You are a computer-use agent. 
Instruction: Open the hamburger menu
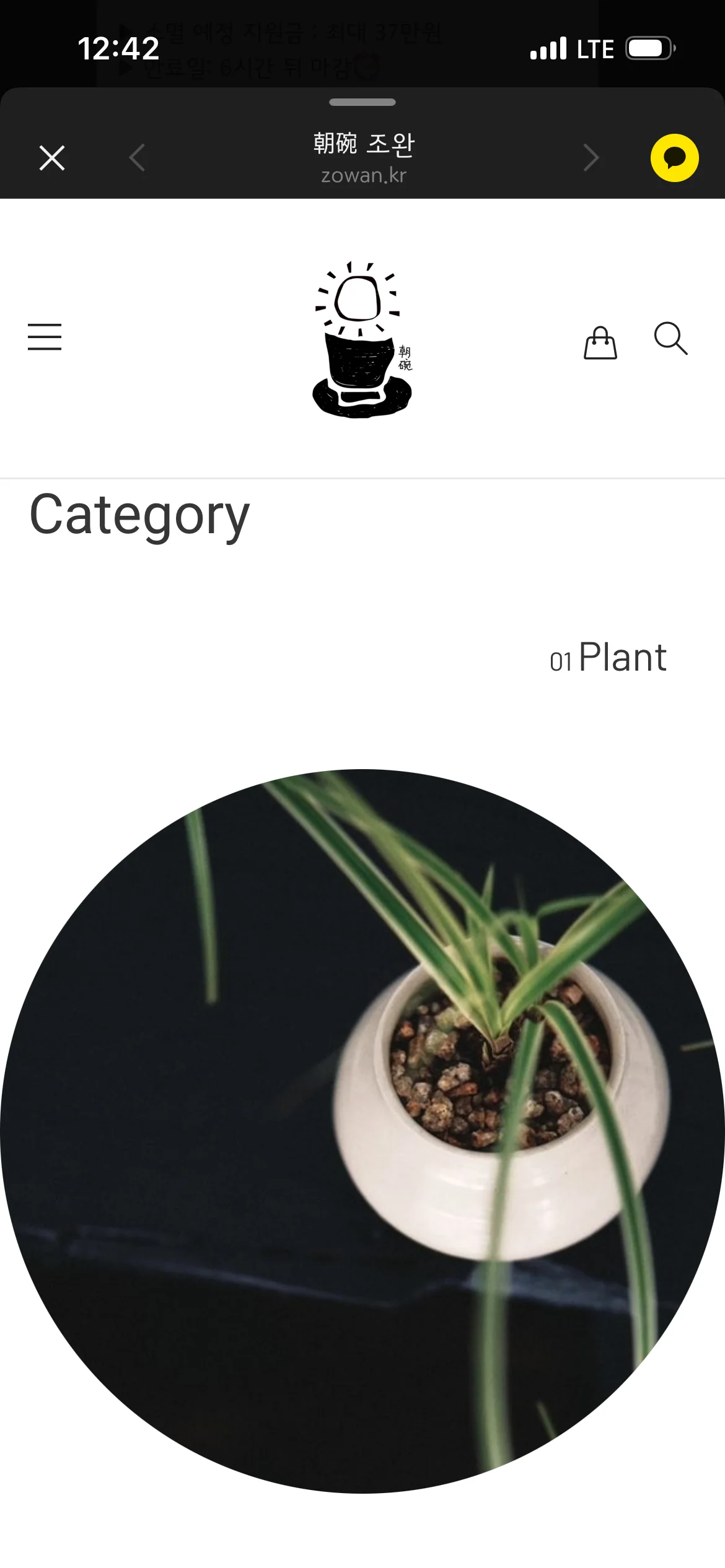coord(45,337)
